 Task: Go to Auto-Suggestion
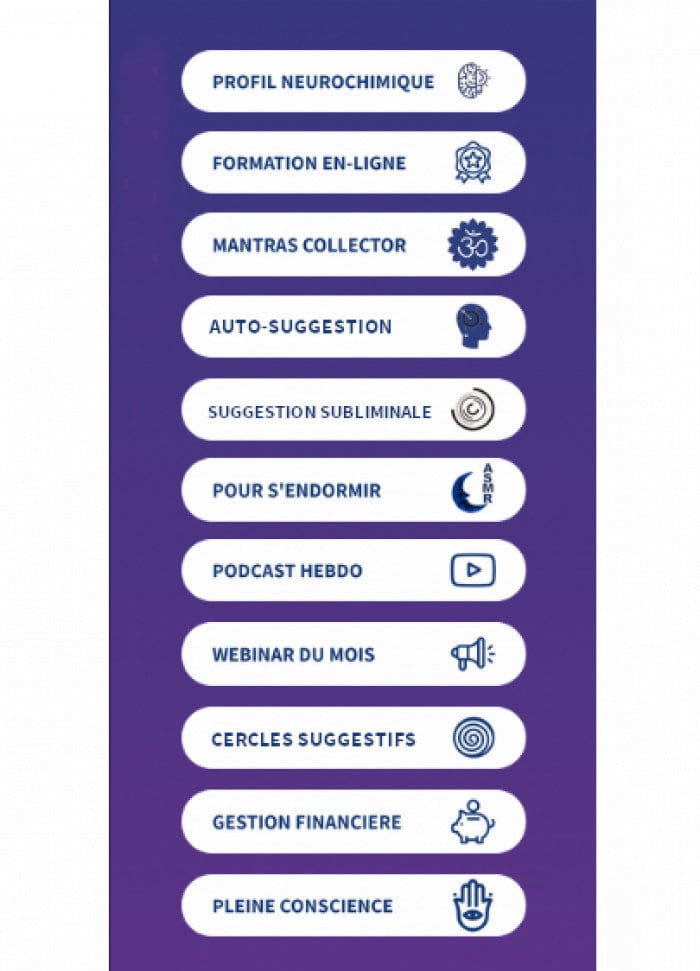353,327
